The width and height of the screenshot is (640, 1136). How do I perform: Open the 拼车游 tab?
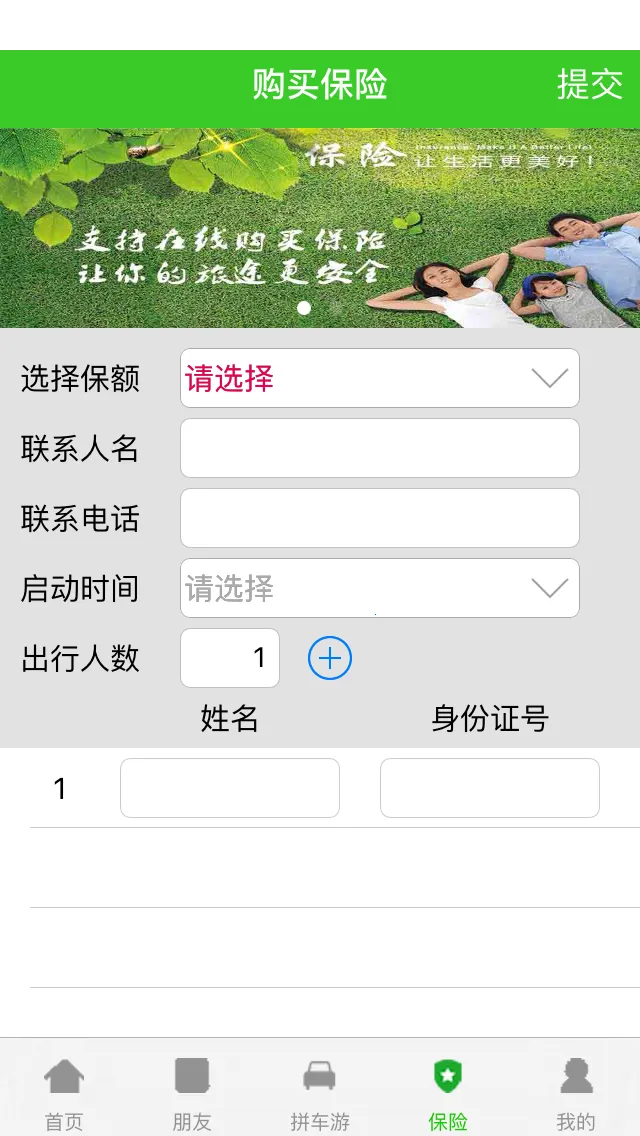coord(320,1092)
